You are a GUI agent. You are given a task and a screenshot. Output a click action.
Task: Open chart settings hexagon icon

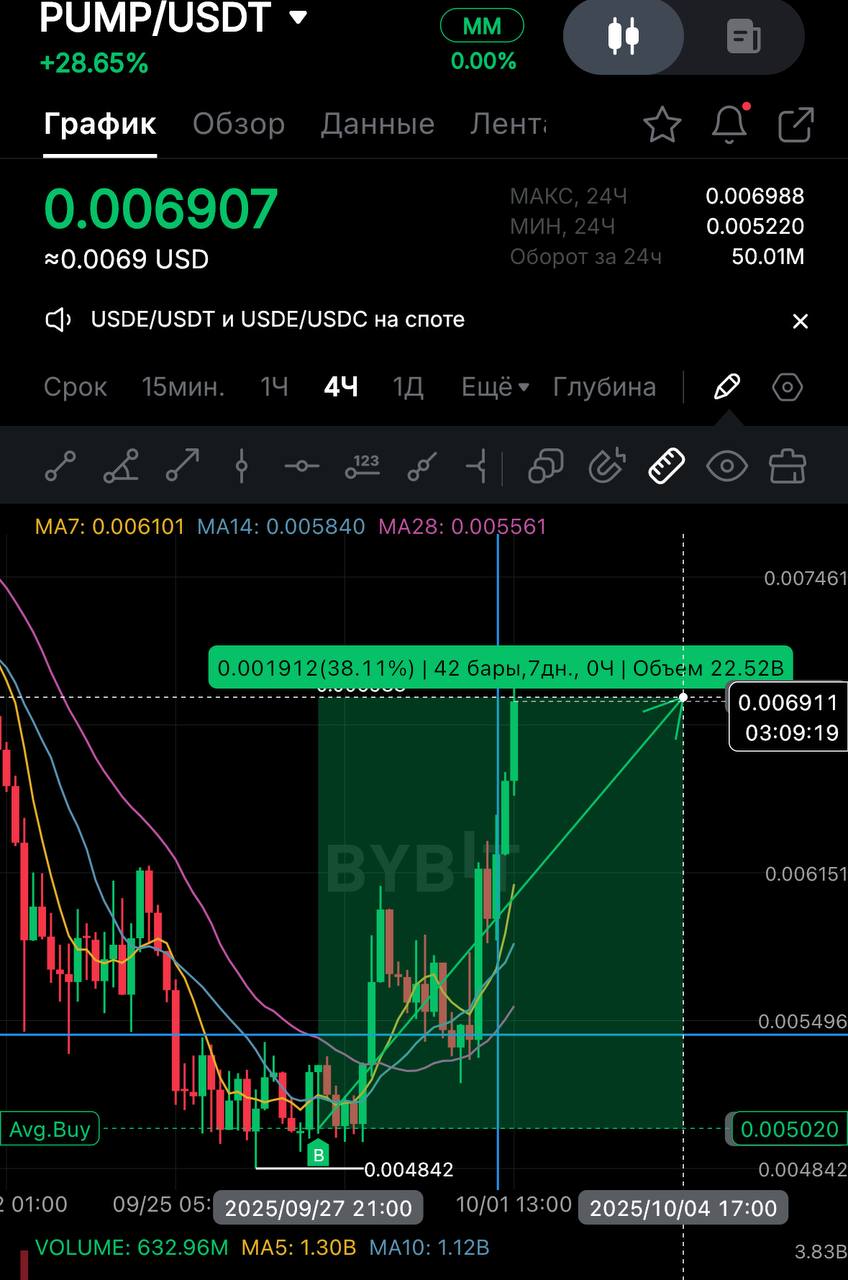point(788,387)
